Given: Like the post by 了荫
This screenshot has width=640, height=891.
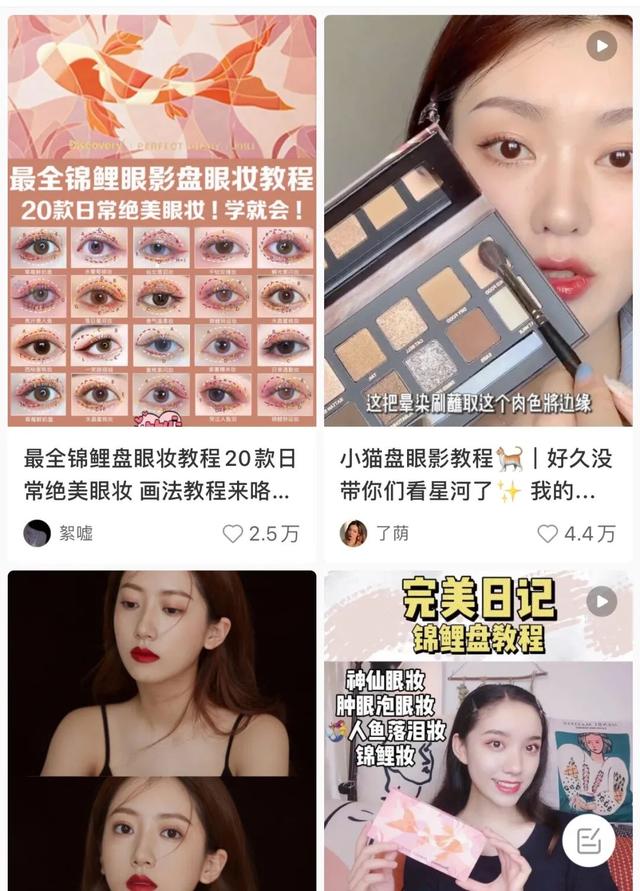Looking at the screenshot, I should tap(548, 533).
